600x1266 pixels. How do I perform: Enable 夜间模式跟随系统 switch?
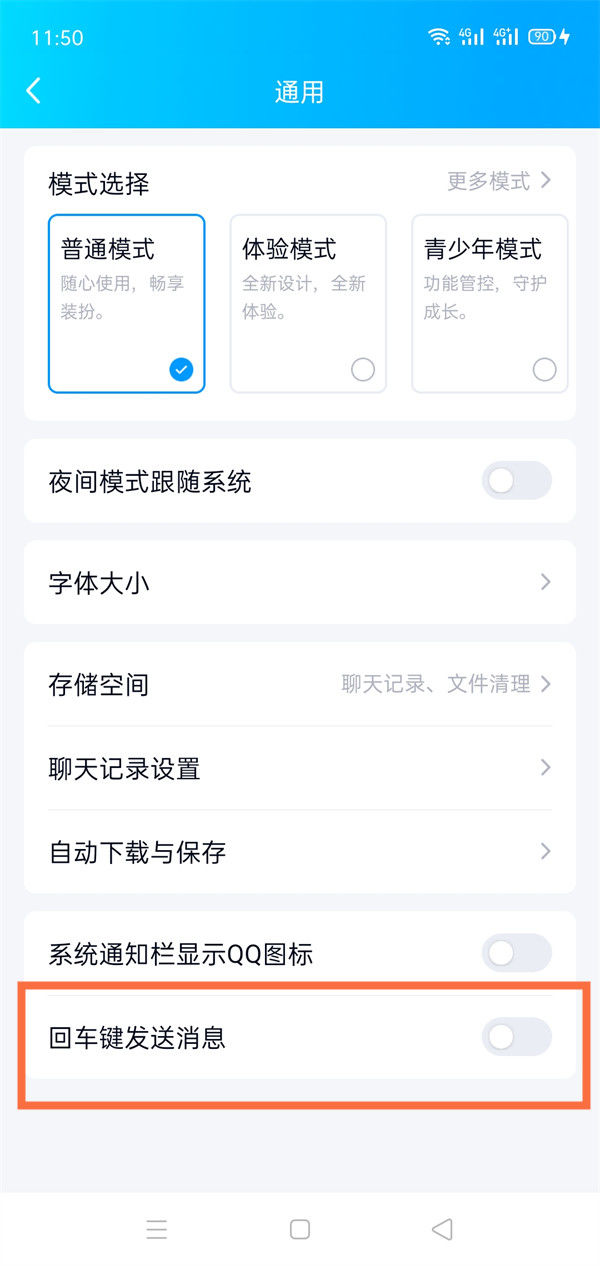pyautogui.click(x=516, y=481)
